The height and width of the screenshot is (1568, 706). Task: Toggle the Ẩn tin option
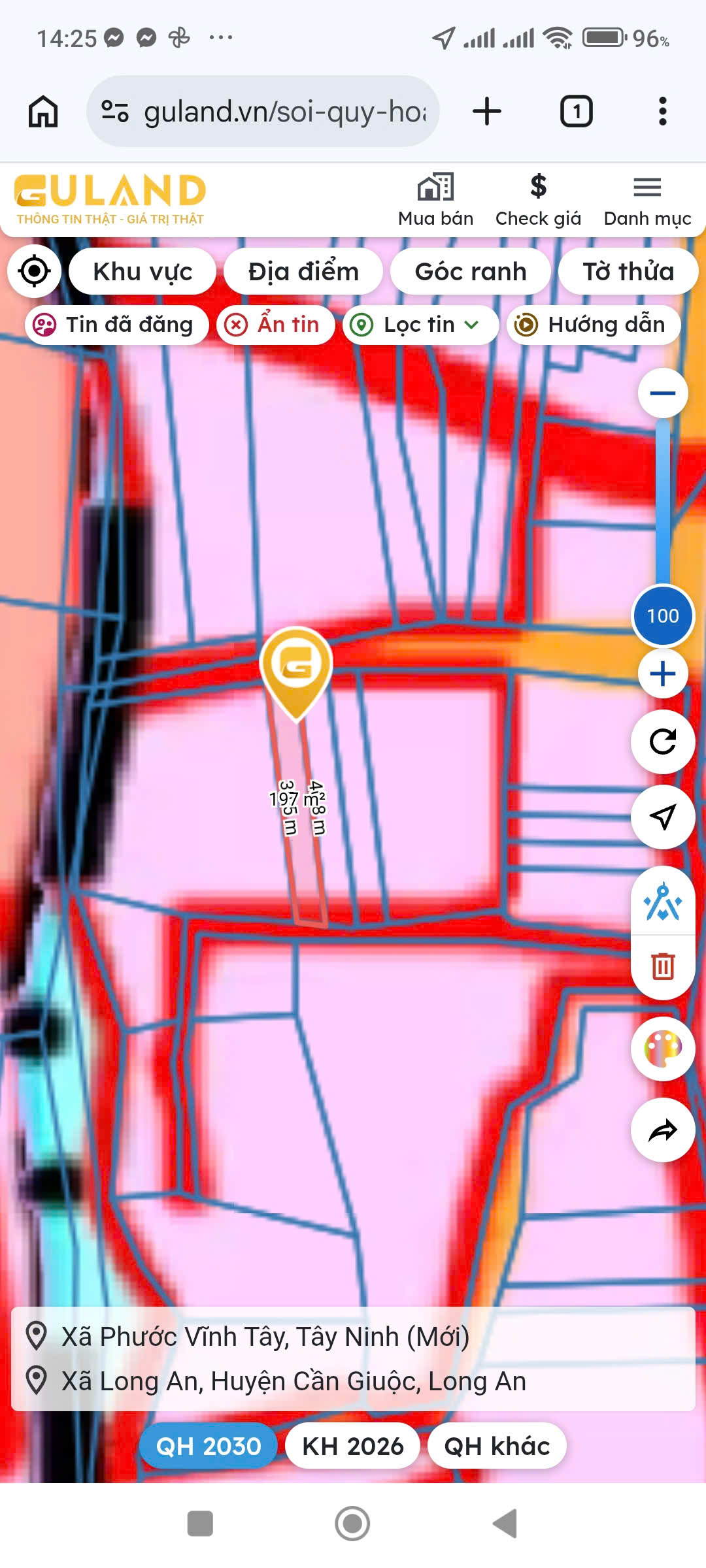click(275, 325)
